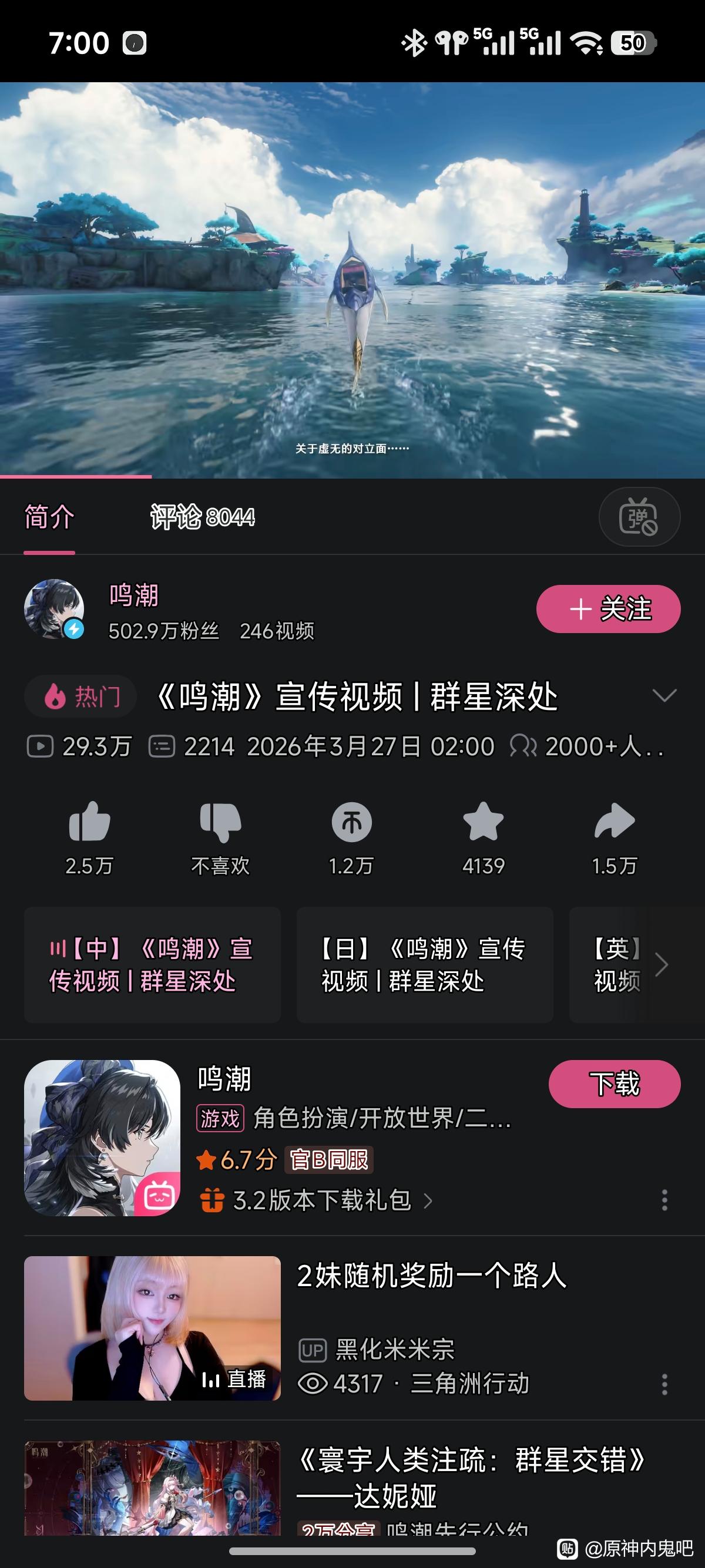The image size is (705, 1568).
Task: Open the 3.2版本下载礼包 gift link
Action: (x=321, y=1201)
